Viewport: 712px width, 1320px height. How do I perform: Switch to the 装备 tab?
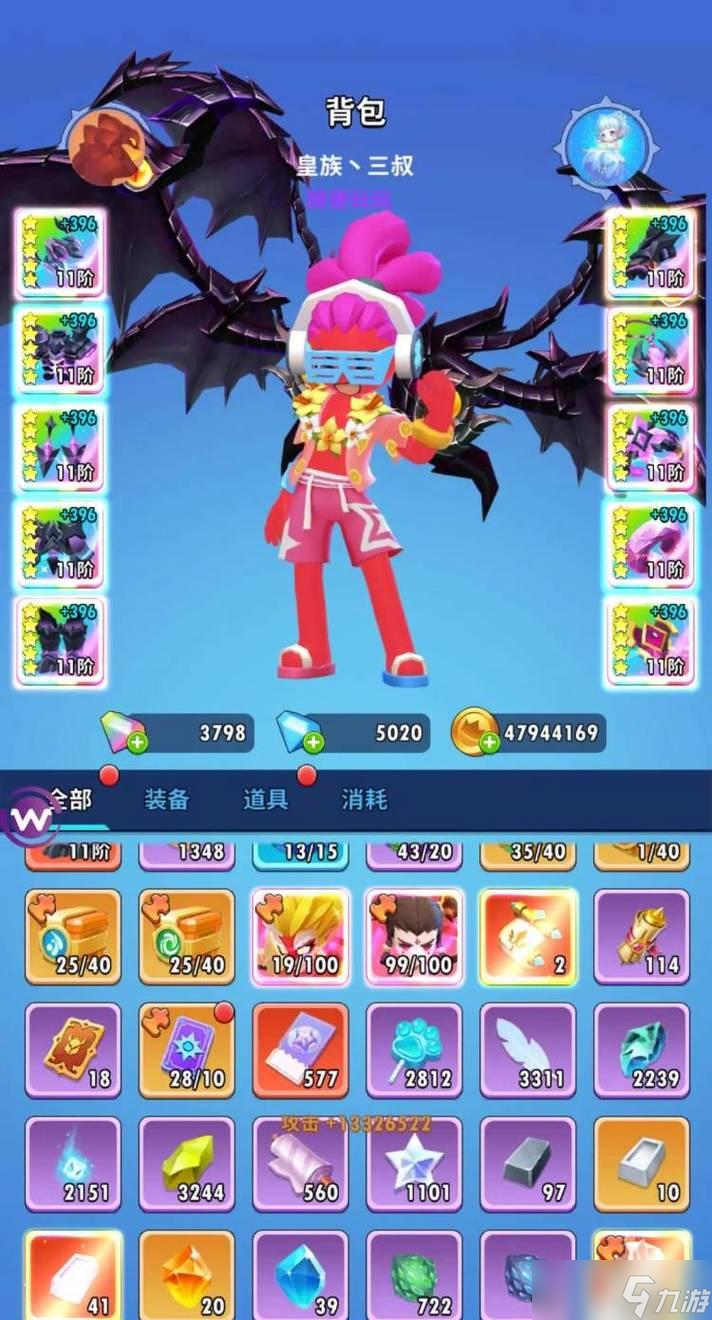click(166, 799)
